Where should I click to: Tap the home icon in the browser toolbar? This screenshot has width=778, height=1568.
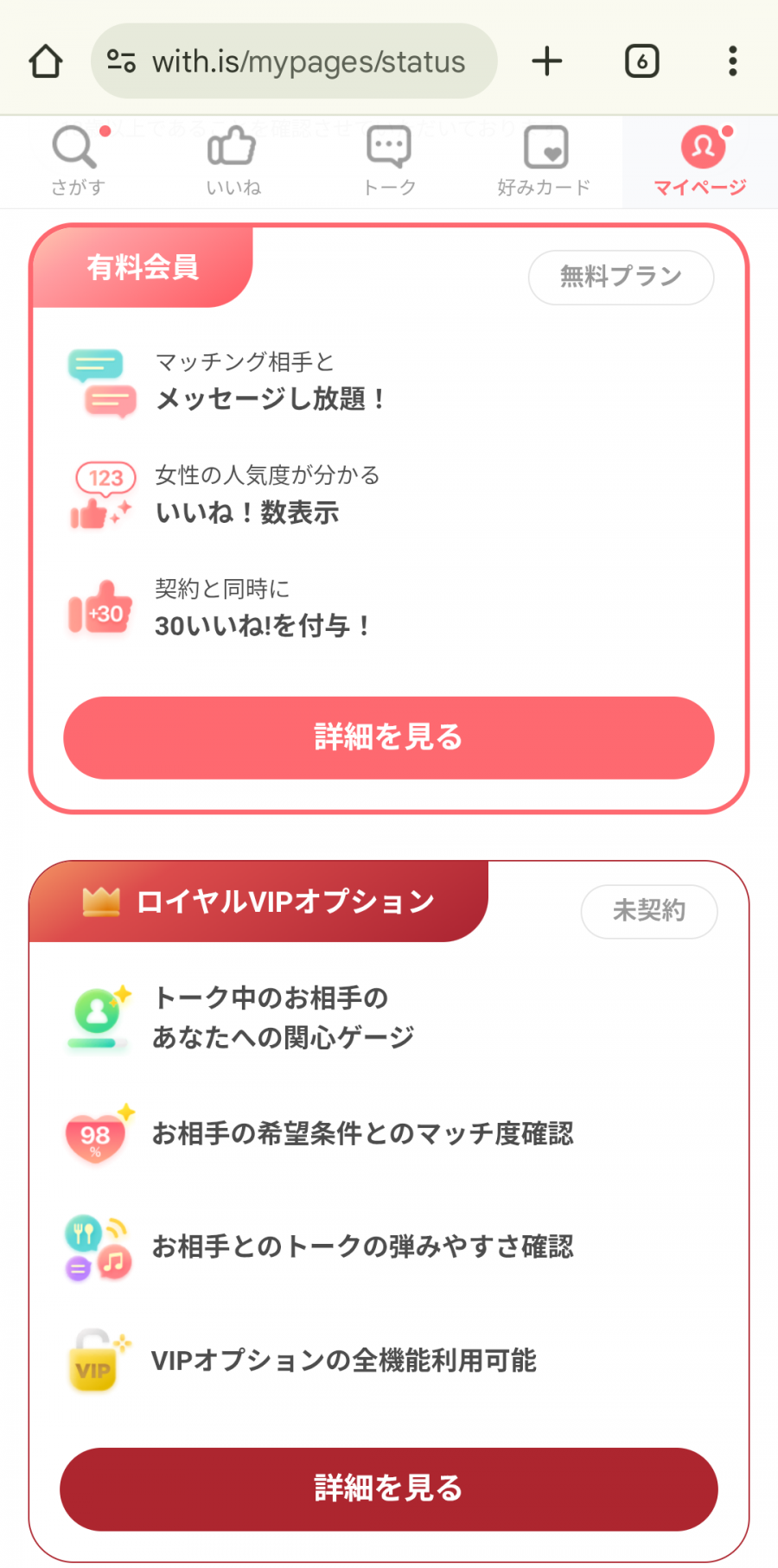(x=45, y=61)
